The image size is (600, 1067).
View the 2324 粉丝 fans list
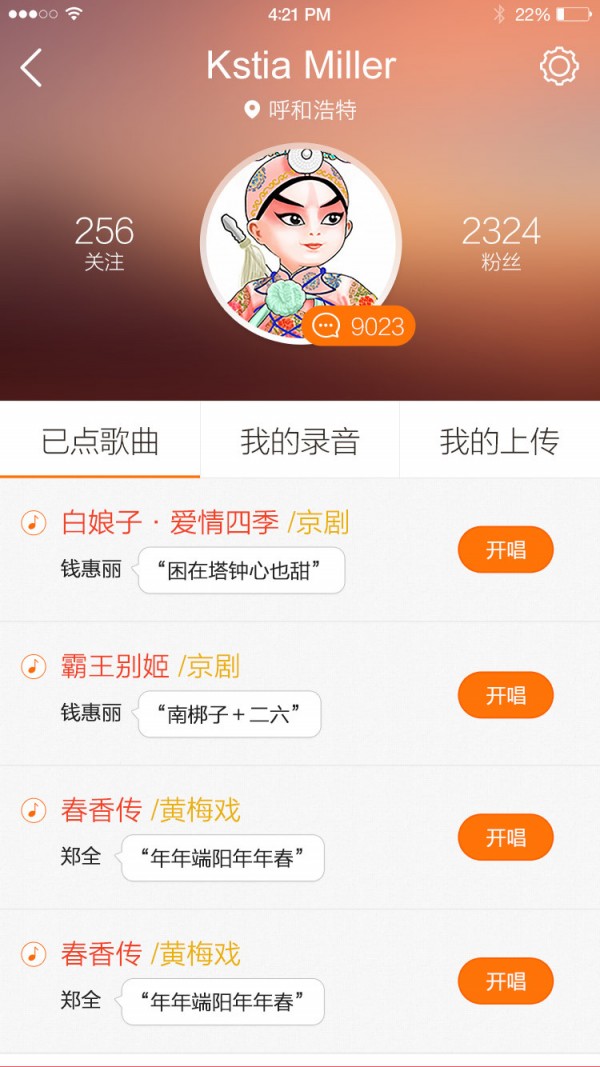pyautogui.click(x=500, y=243)
